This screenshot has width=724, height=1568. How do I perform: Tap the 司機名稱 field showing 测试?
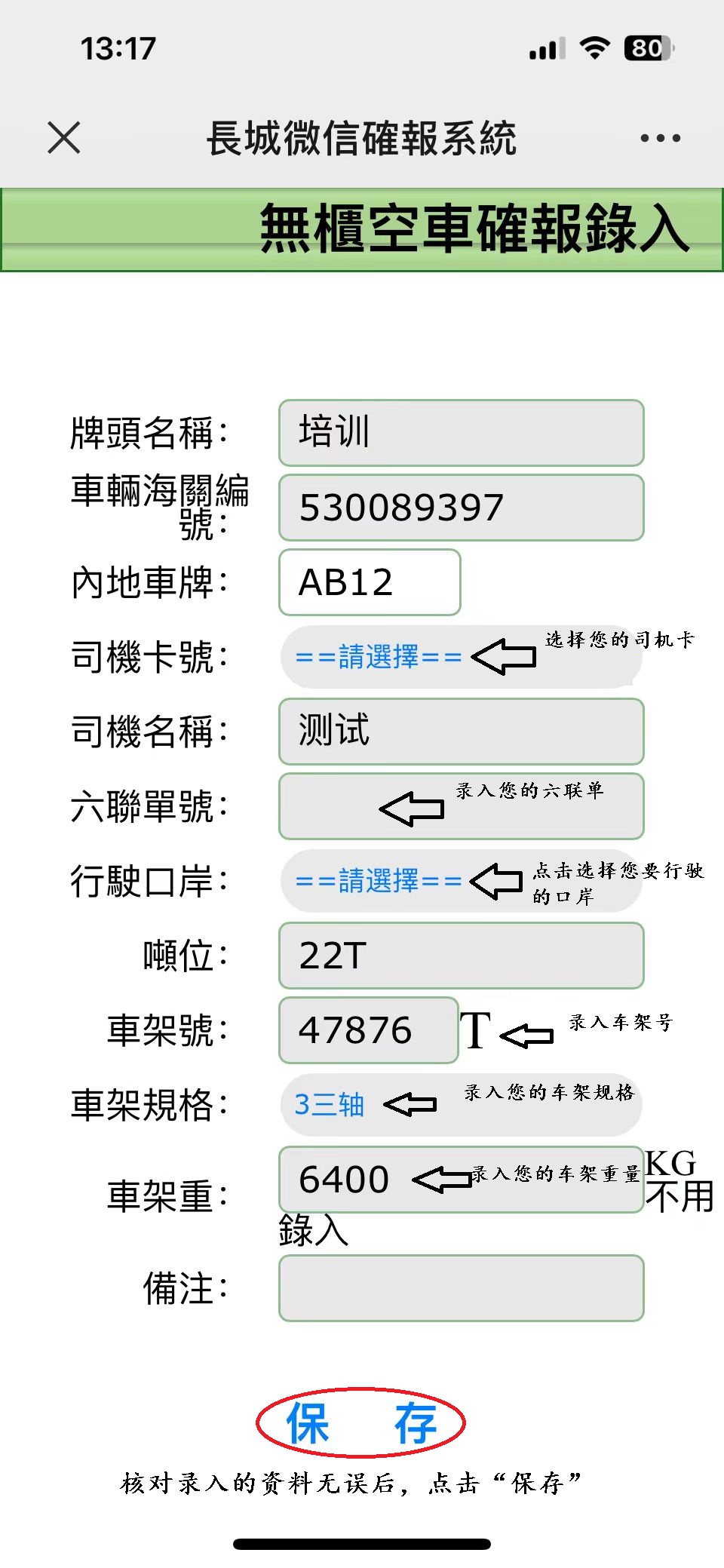462,732
